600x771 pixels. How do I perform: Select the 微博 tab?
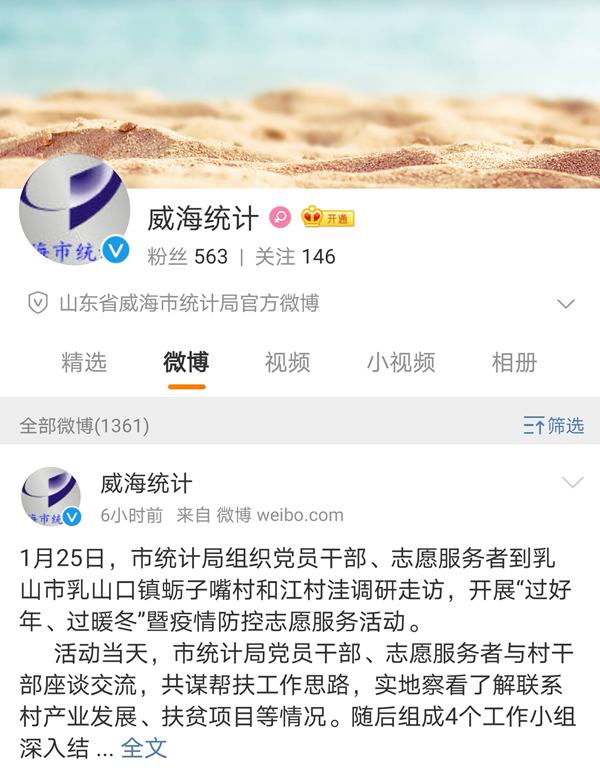pos(186,363)
